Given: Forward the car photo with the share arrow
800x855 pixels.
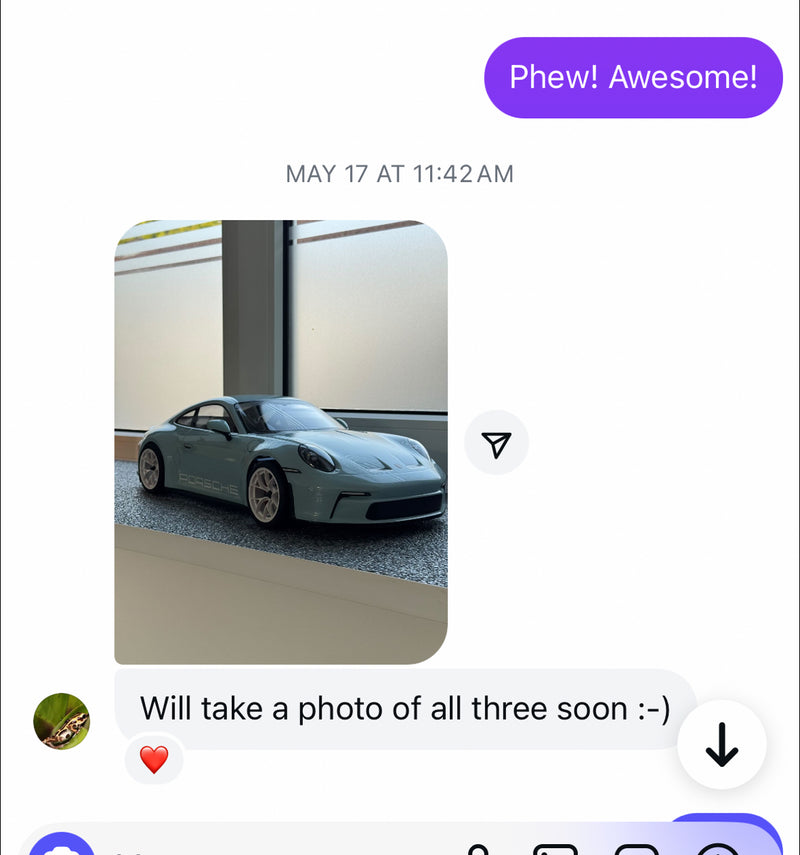Looking at the screenshot, I should pos(497,443).
